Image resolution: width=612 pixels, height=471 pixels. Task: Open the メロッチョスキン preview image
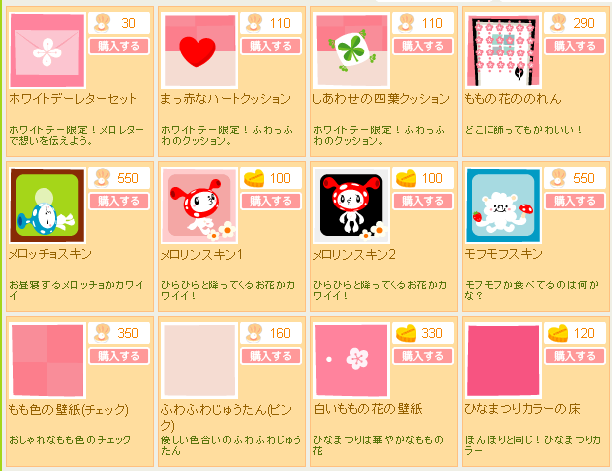point(47,204)
